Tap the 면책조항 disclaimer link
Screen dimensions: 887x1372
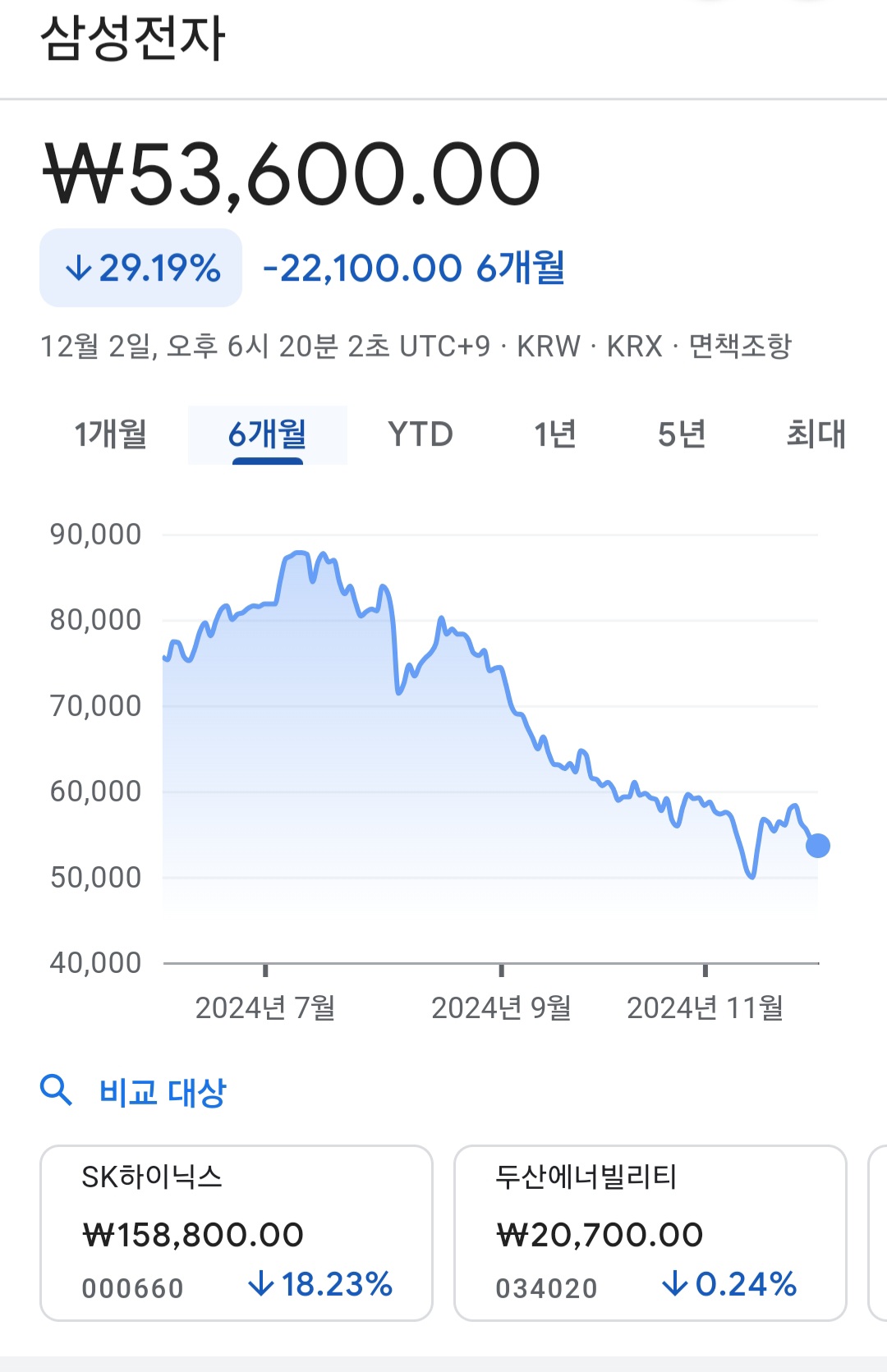point(739,346)
